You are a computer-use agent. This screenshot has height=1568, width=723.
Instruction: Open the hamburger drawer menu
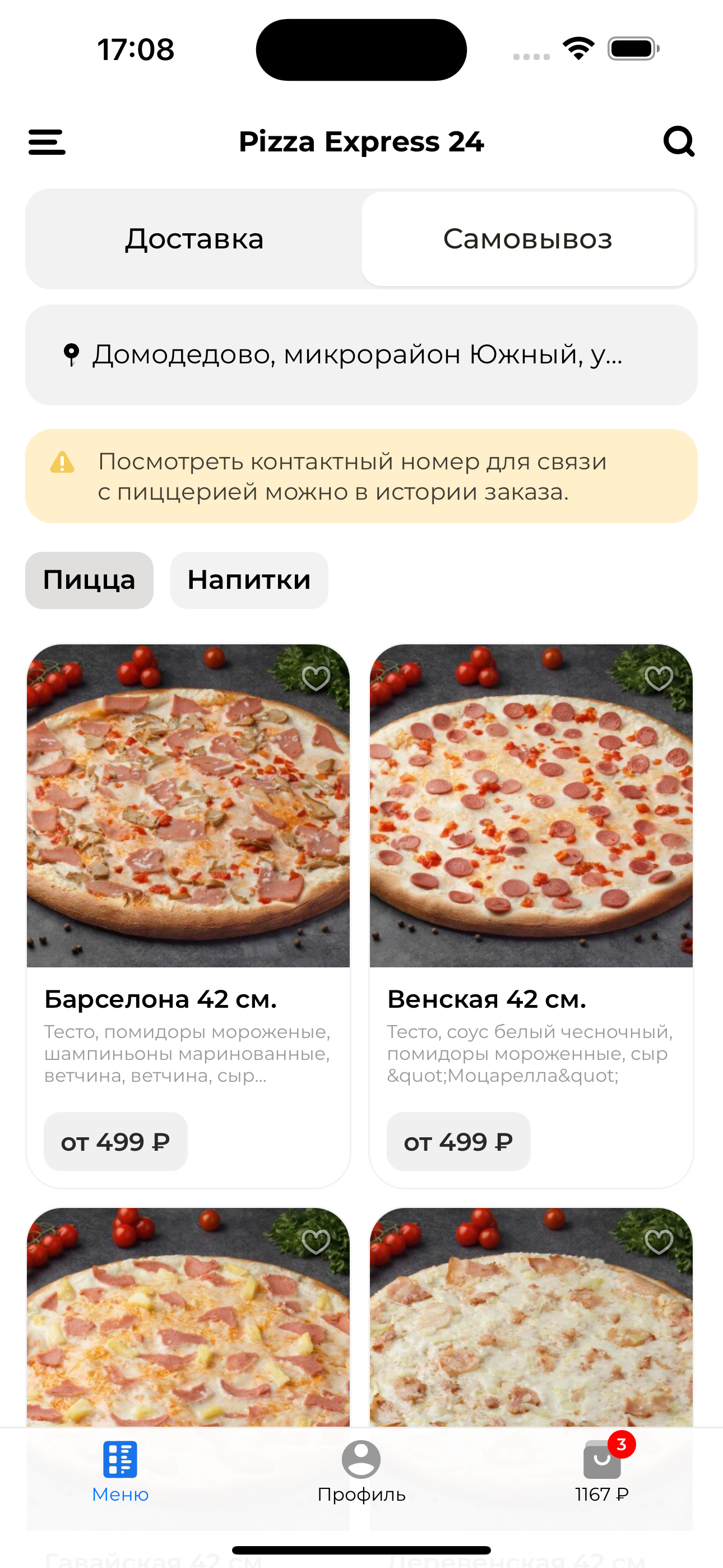(x=47, y=142)
